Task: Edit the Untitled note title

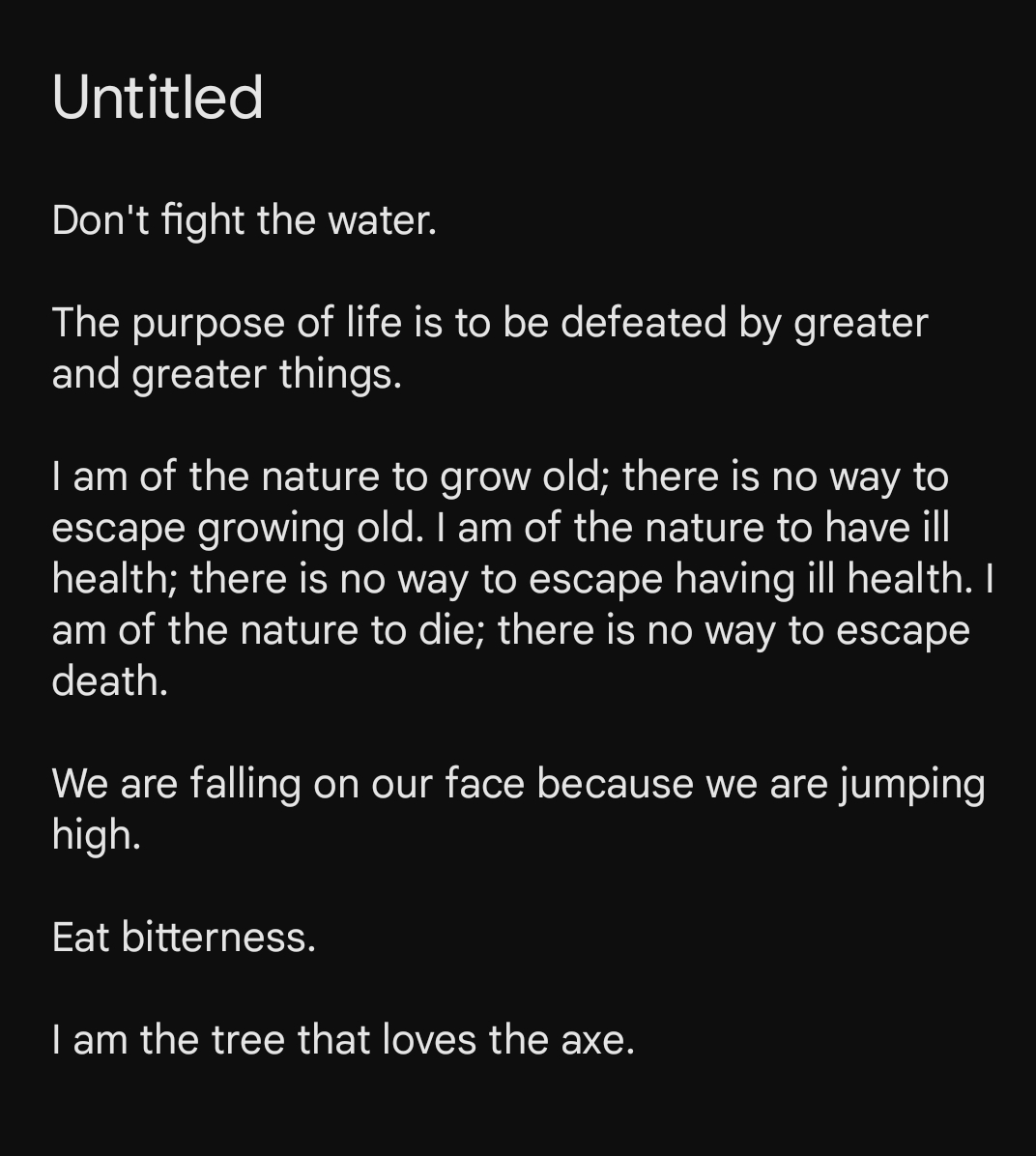Action: tap(158, 98)
